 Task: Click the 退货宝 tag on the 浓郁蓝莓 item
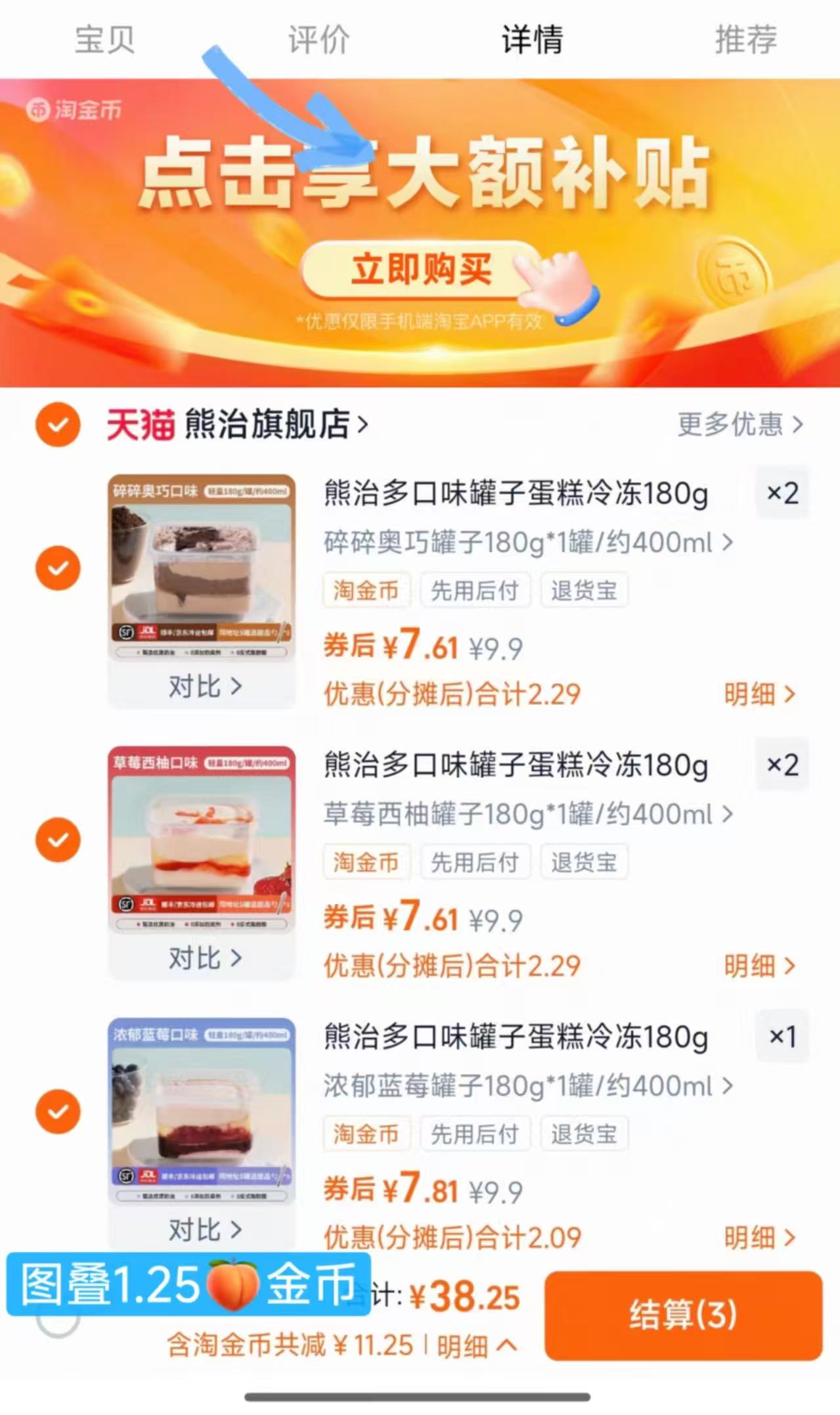point(583,1133)
